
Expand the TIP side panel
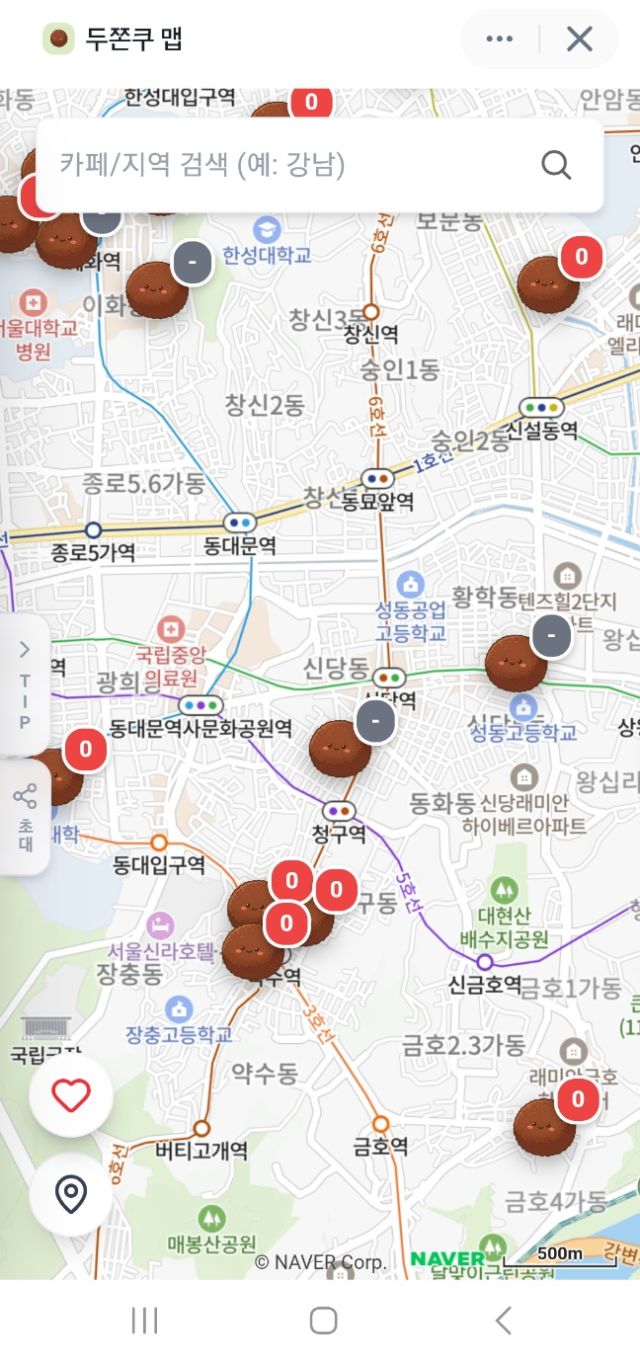[x=24, y=685]
